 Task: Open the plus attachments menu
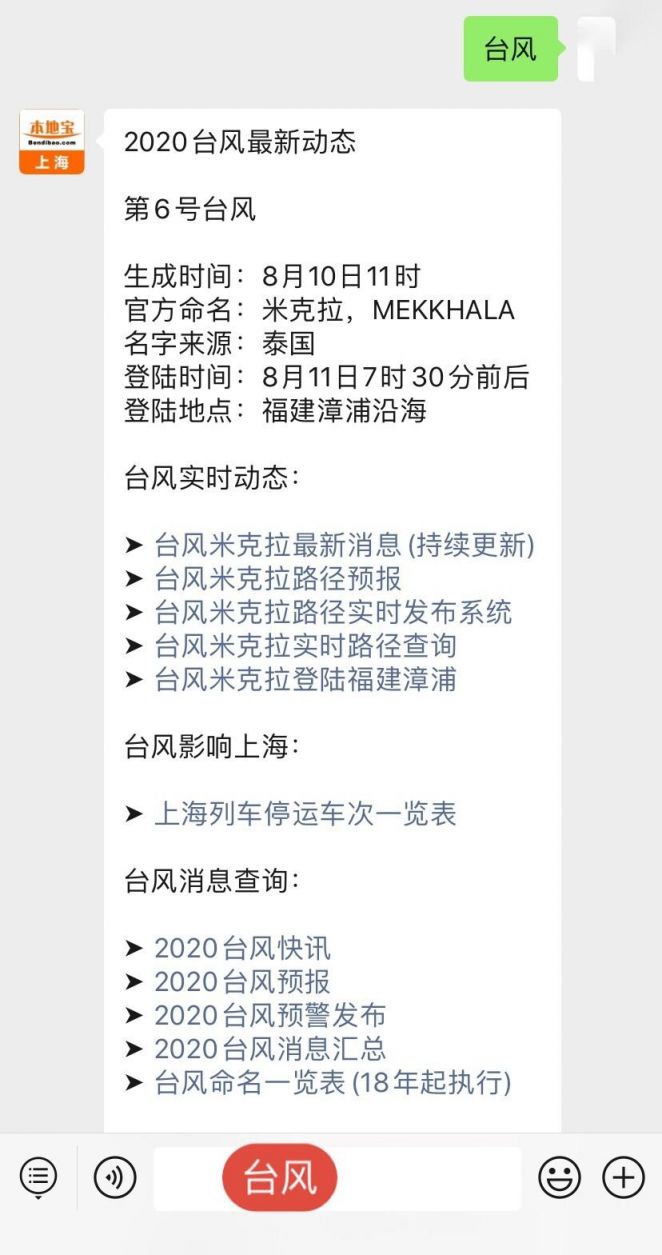click(x=623, y=1178)
